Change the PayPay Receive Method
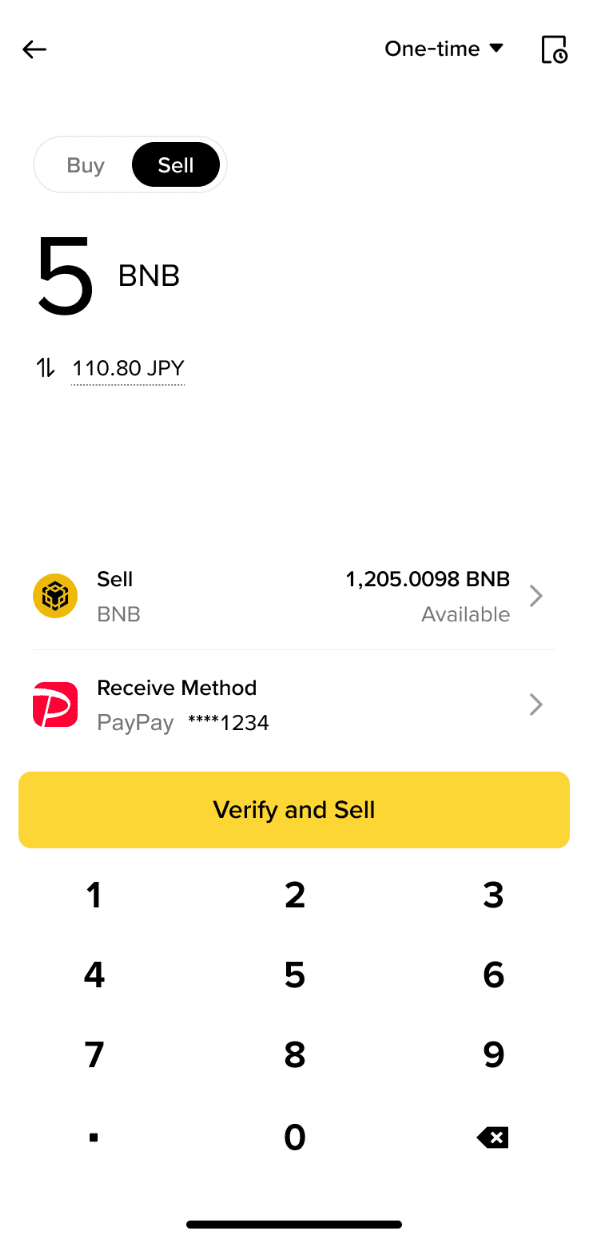612x1244 pixels. (294, 705)
